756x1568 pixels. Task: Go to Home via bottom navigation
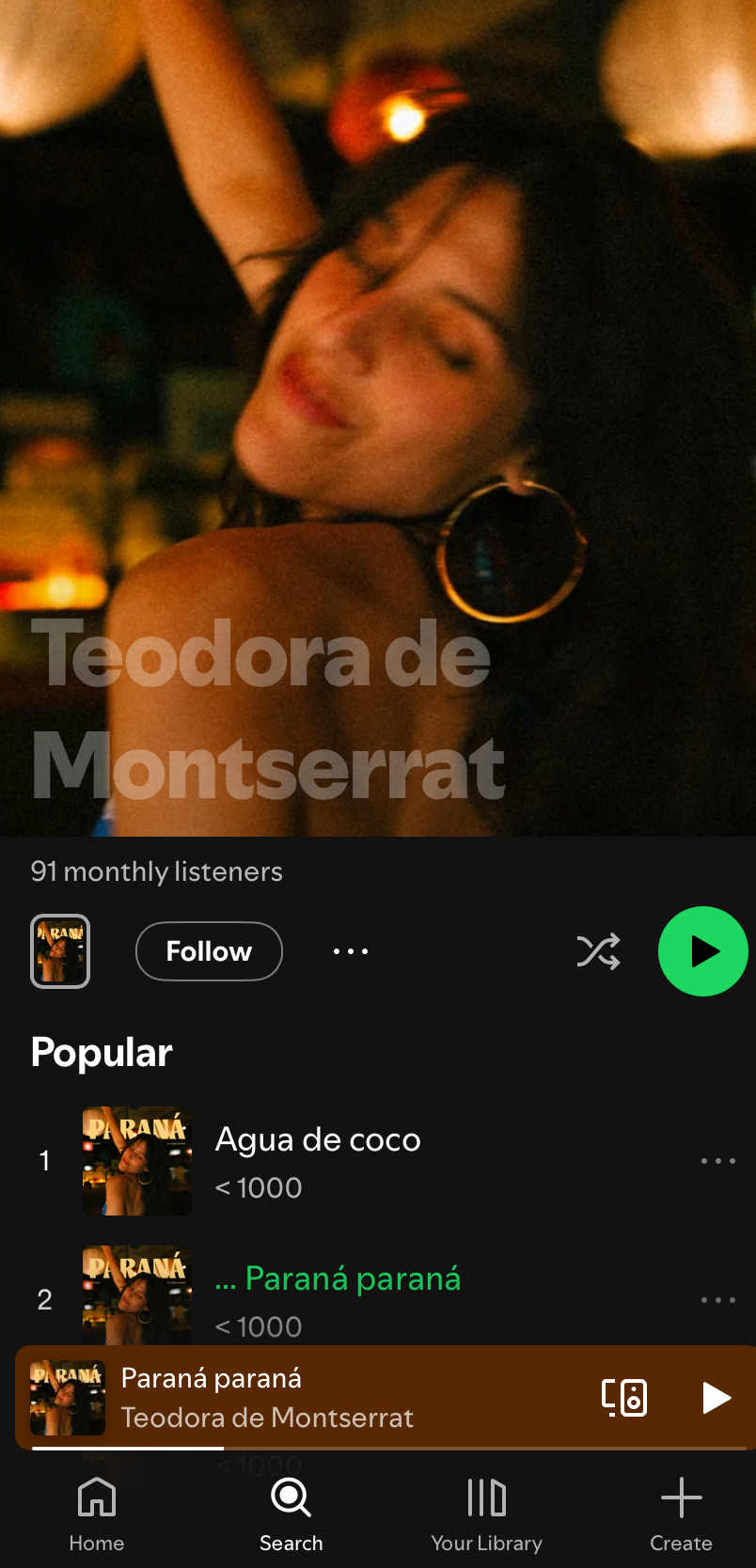click(96, 1513)
